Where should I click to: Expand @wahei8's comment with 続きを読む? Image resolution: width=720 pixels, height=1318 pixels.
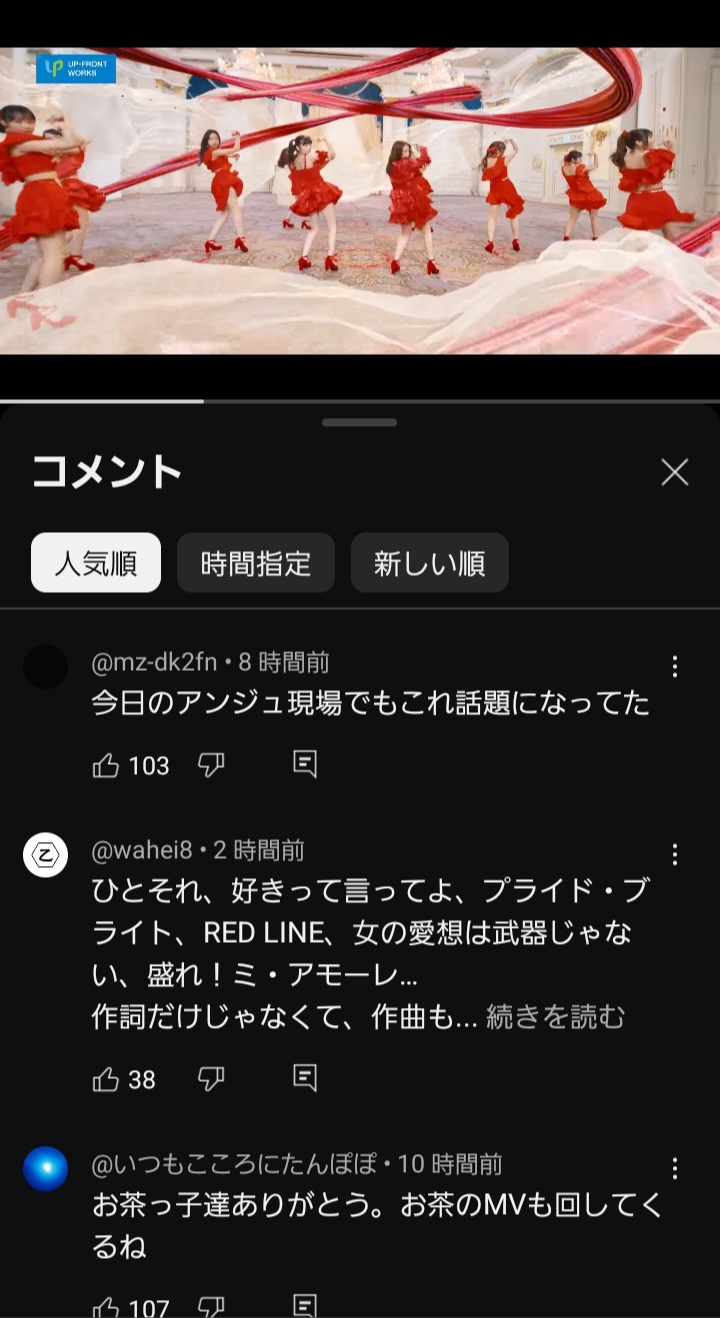tap(555, 1017)
